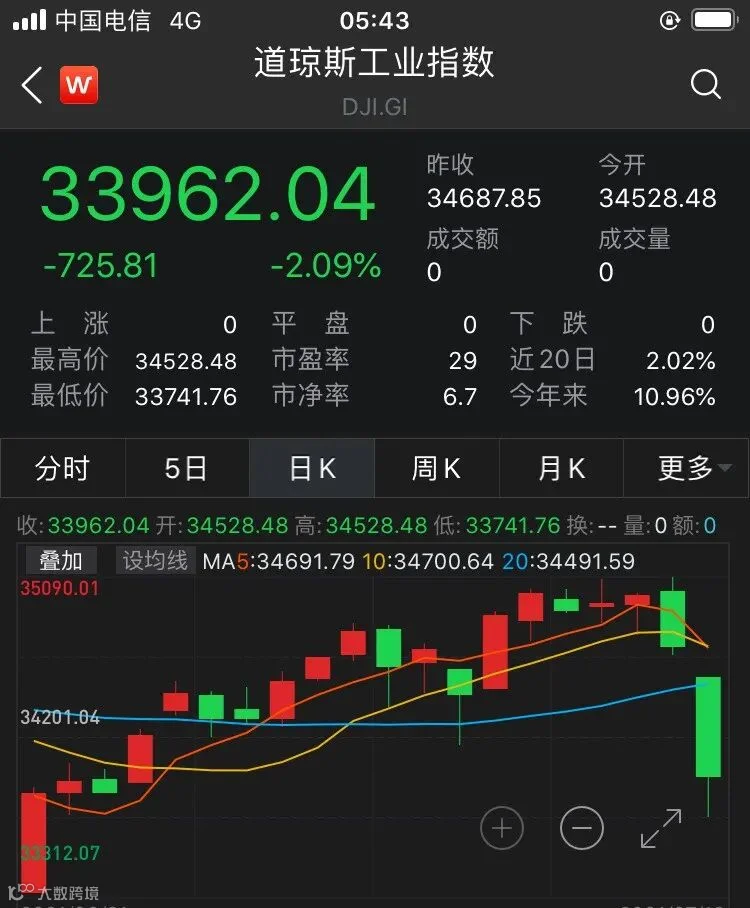Select the 日K chart tab

312,468
